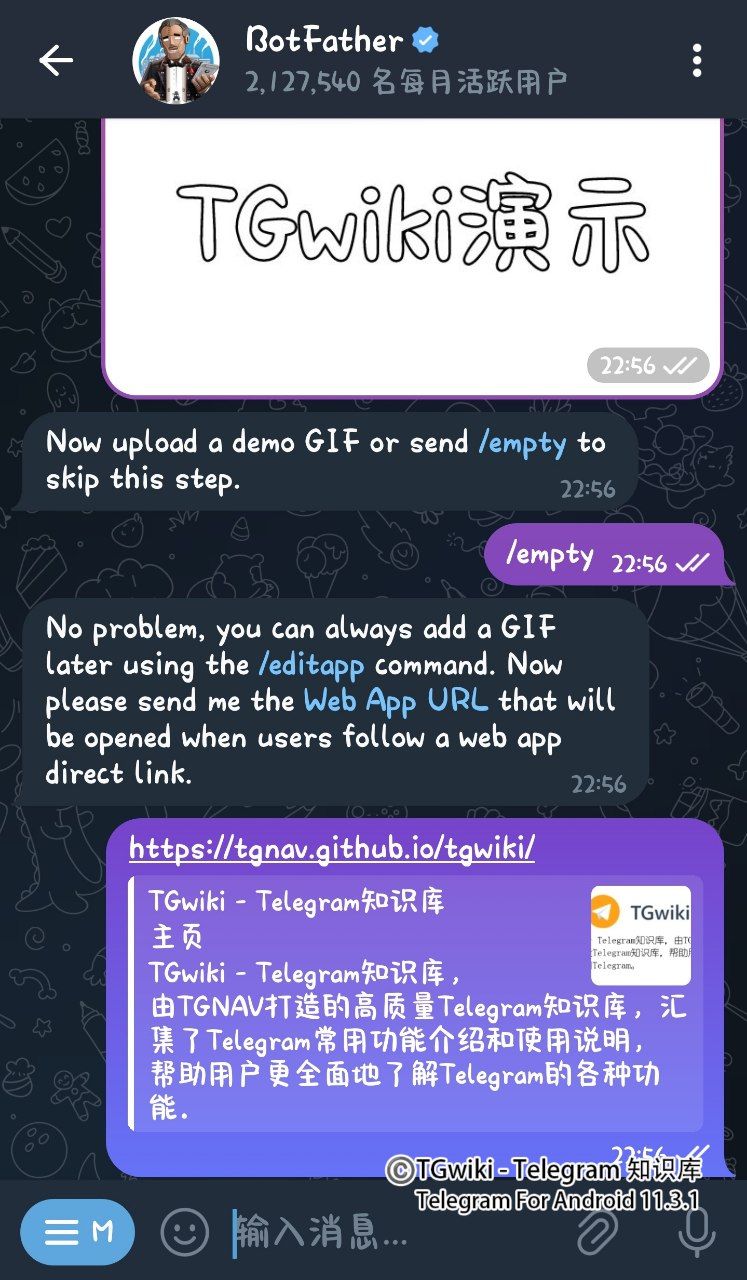This screenshot has width=747, height=1280.
Task: Tap the 22:56 timestamp on /empty message
Action: (640, 563)
